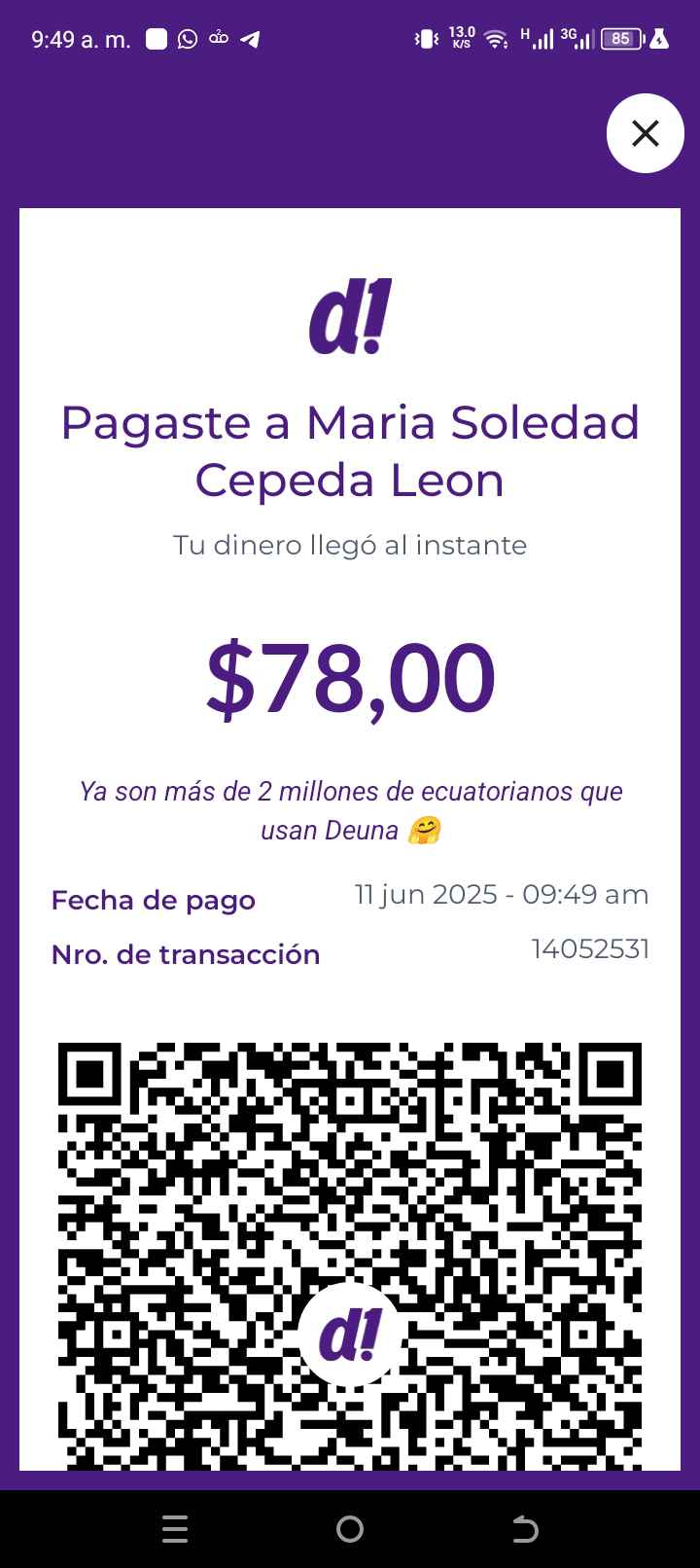Open recent apps from the navigation bar
This screenshot has height=1568, width=700.
[x=175, y=1529]
